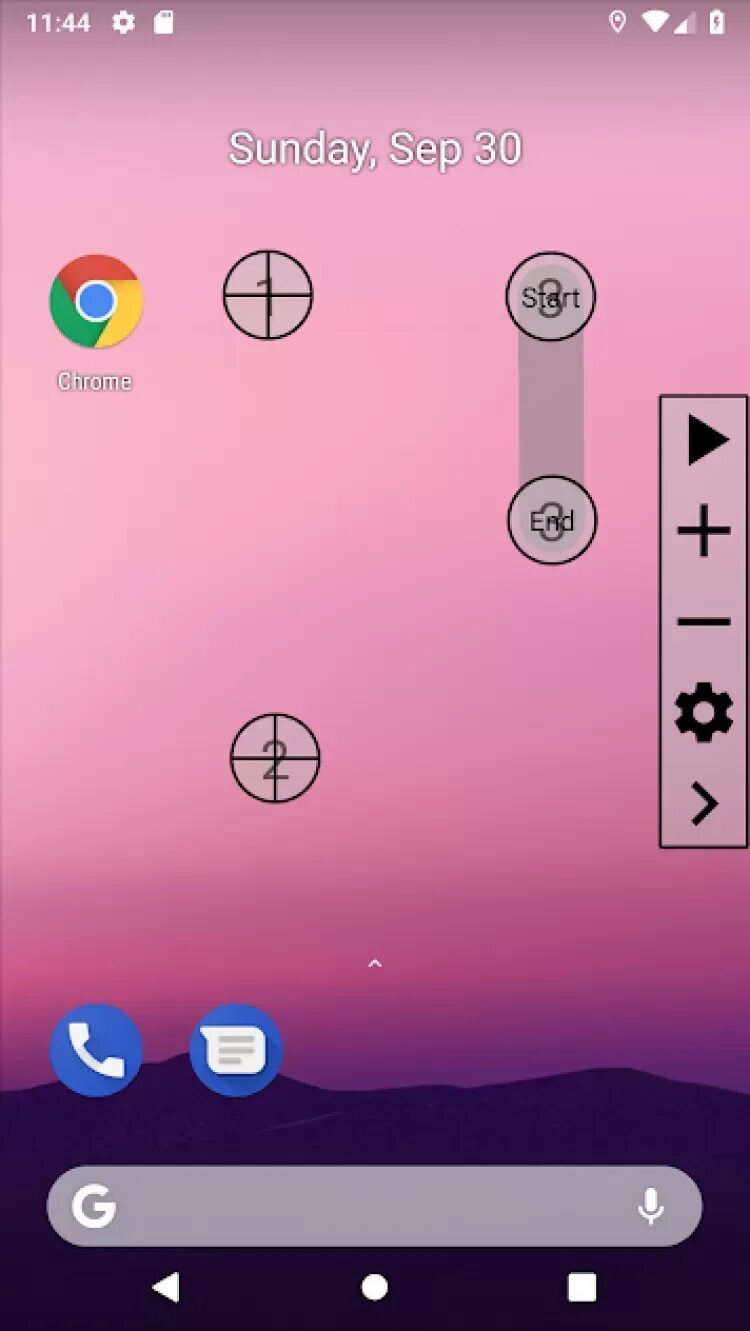The image size is (750, 1331).
Task: Open the Phone dialer app
Action: (x=96, y=1050)
